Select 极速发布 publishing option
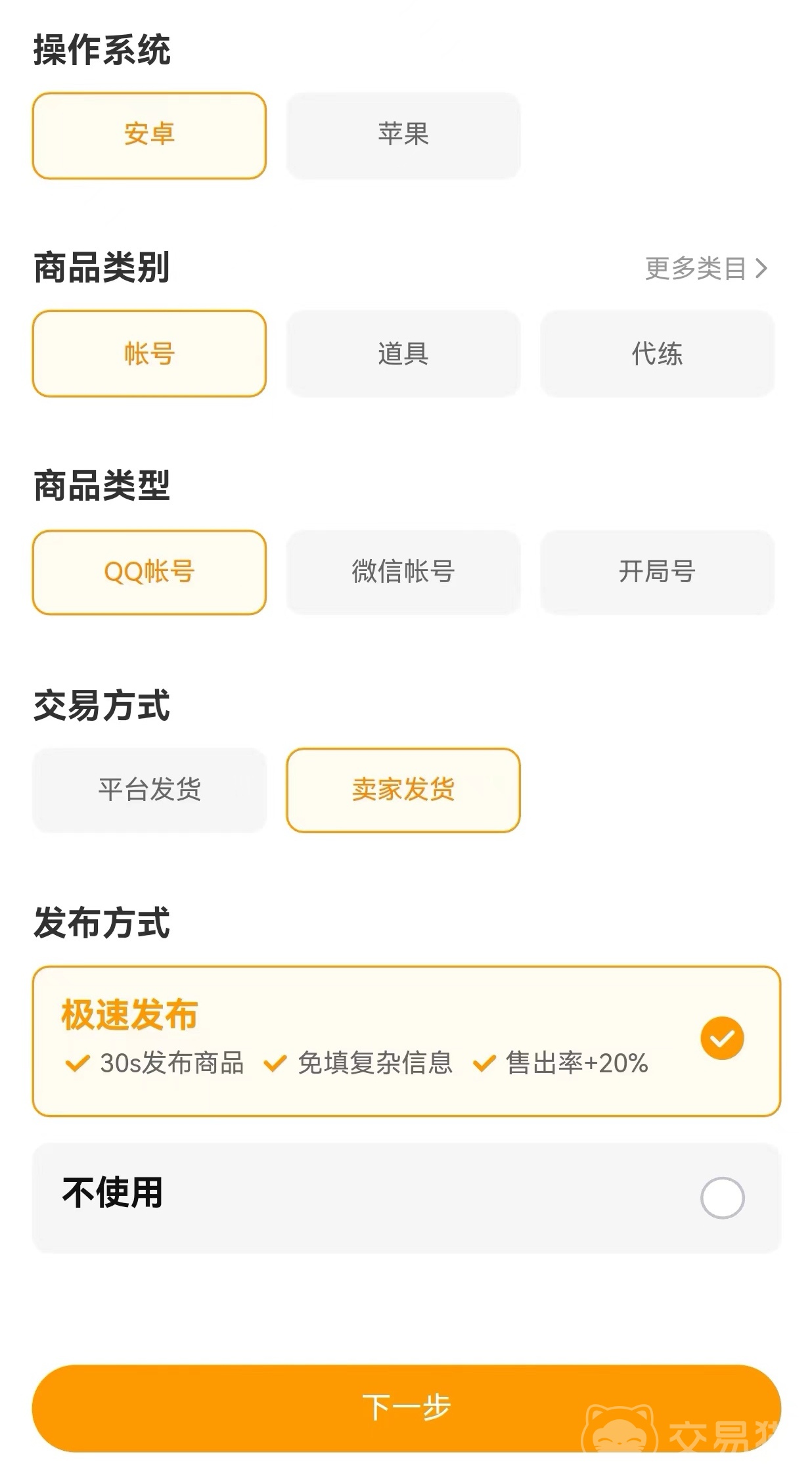The height and width of the screenshot is (1483, 812). tap(406, 1040)
